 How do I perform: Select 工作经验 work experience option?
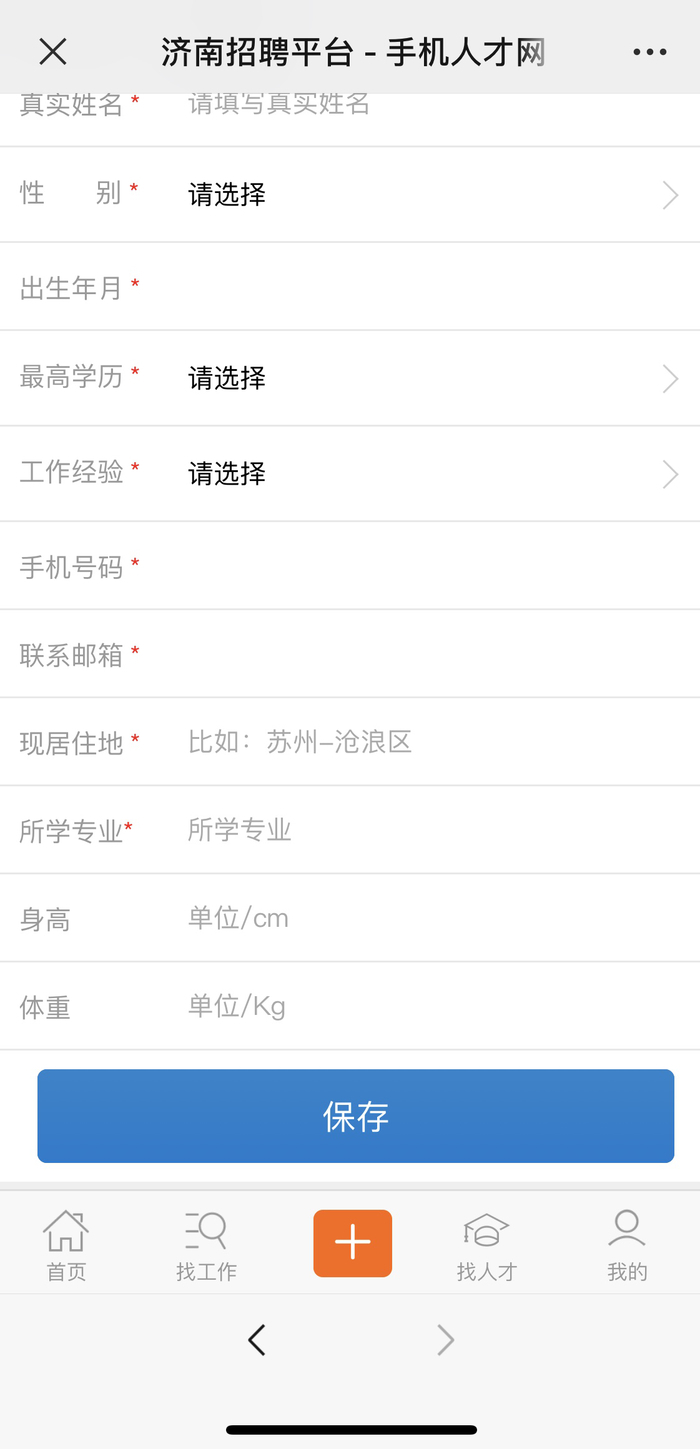pos(420,473)
